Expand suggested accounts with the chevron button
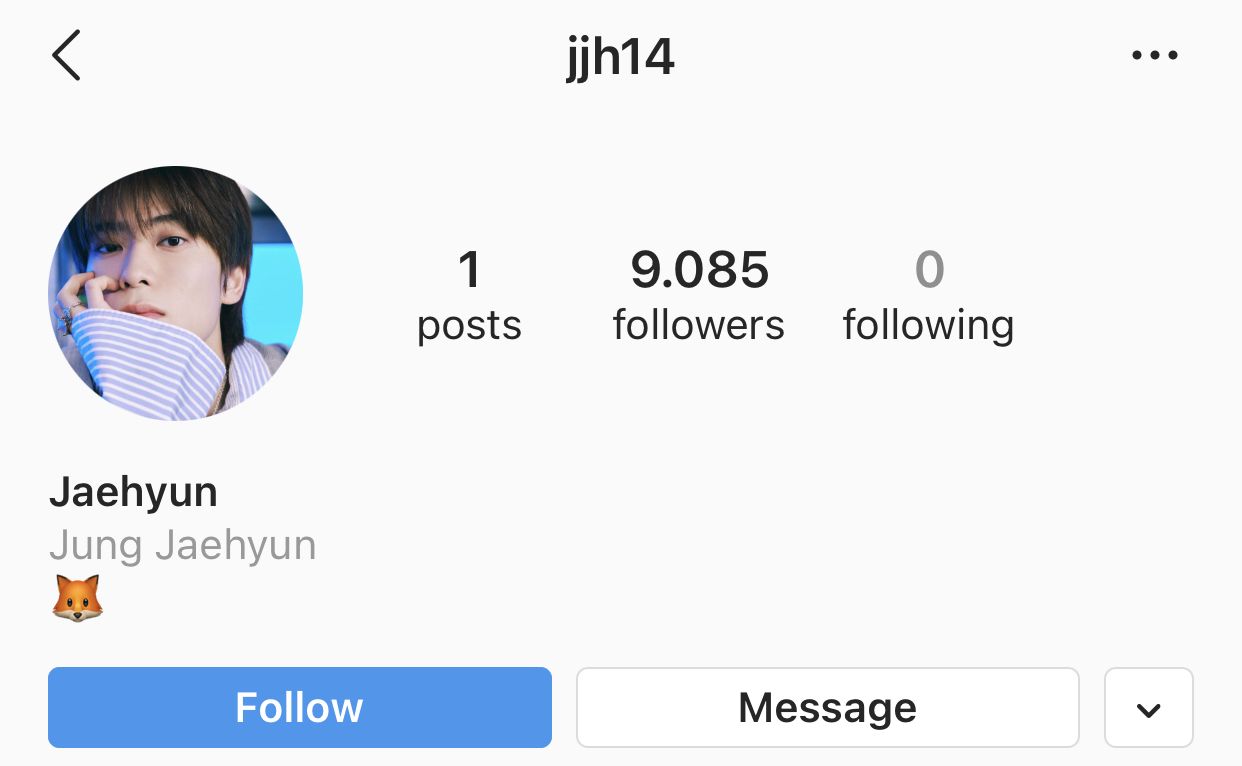The image size is (1242, 766). (x=1148, y=708)
